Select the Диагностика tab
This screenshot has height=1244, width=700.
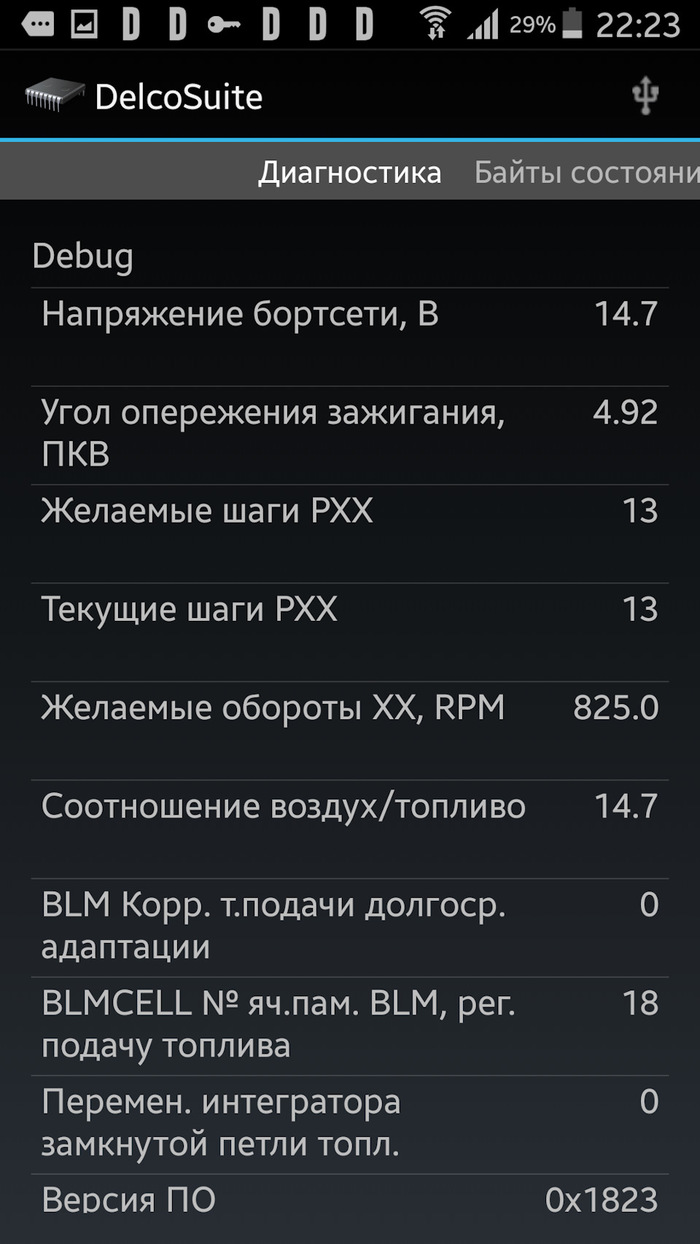click(350, 172)
